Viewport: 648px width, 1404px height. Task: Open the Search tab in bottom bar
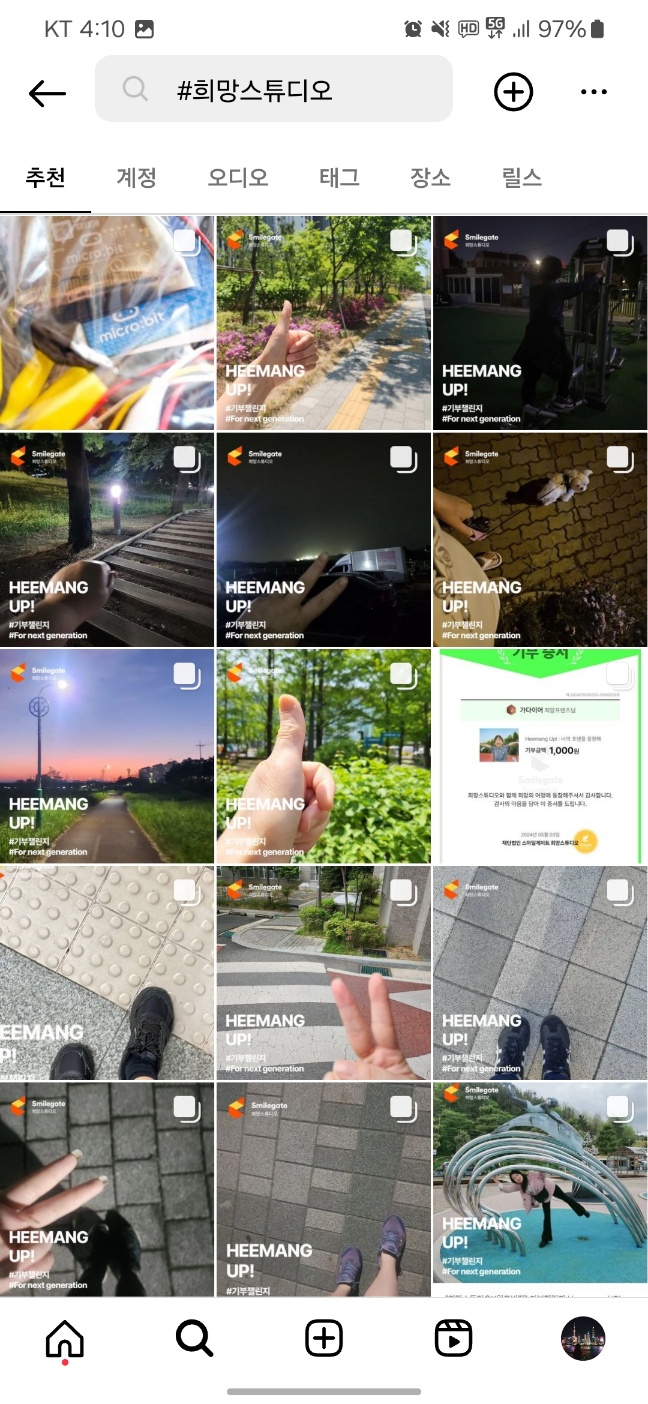click(x=194, y=1338)
